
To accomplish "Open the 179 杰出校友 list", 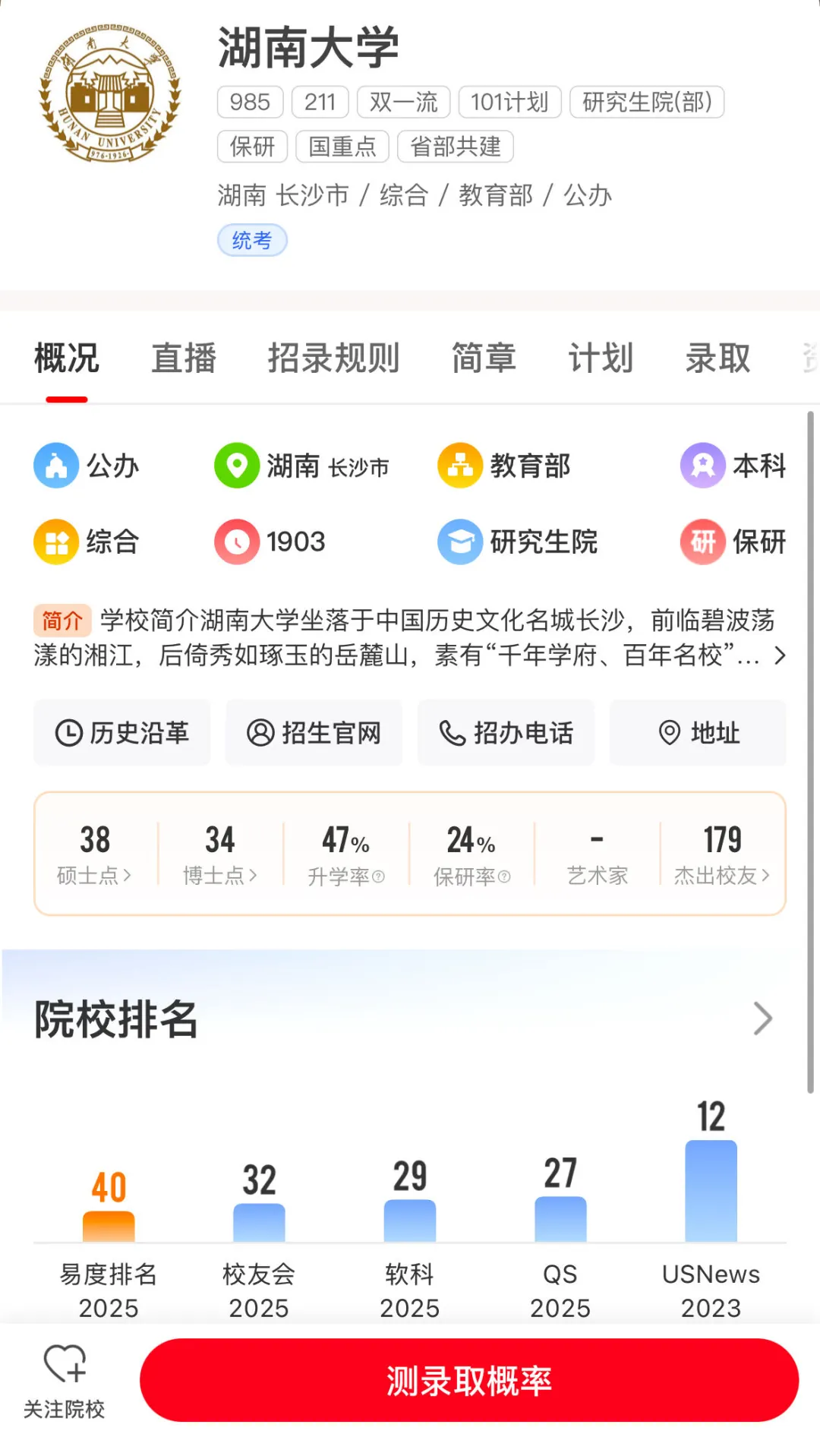I will pos(722,854).
